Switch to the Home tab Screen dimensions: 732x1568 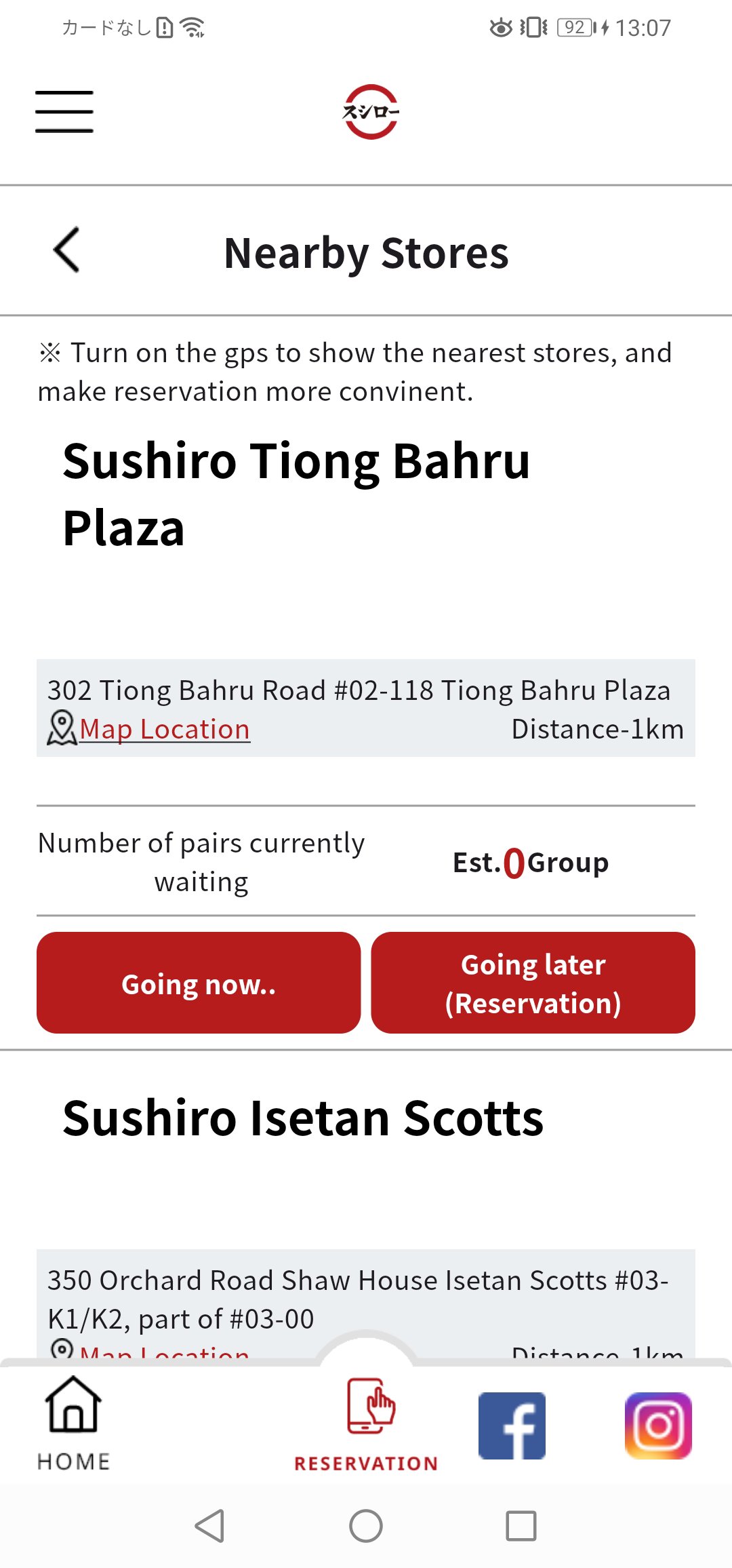[73, 1424]
